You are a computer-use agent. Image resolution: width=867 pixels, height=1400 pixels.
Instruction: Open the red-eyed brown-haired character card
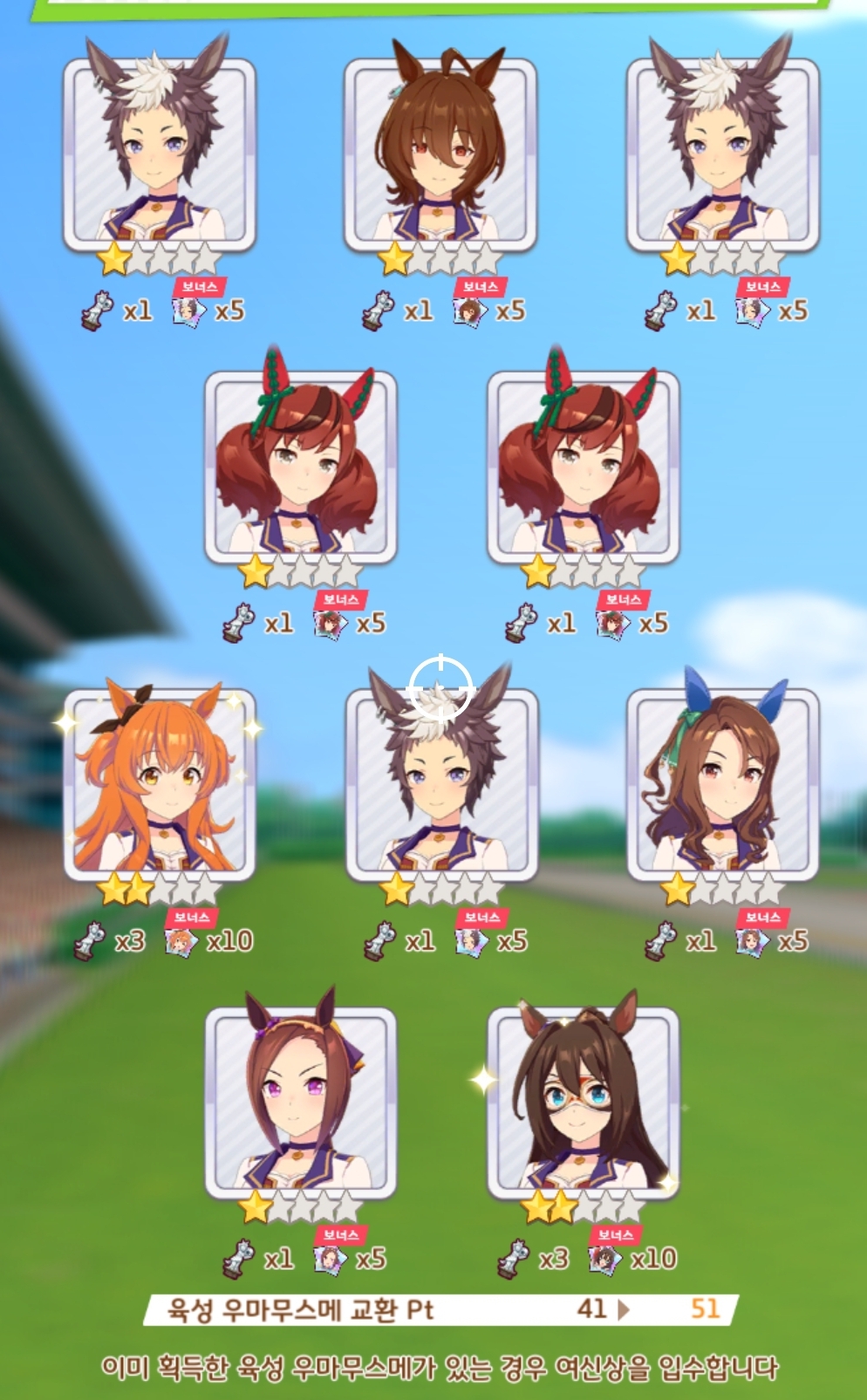(440, 155)
